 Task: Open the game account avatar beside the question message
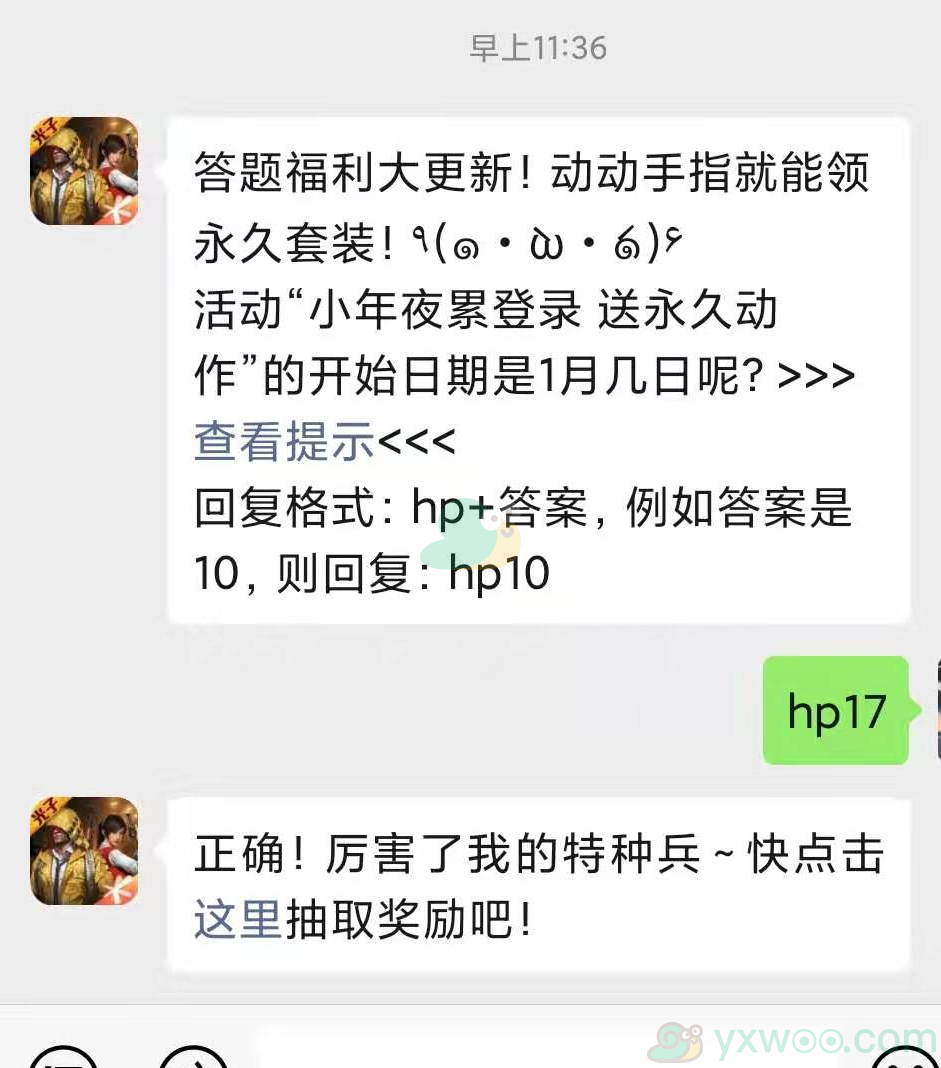click(84, 171)
